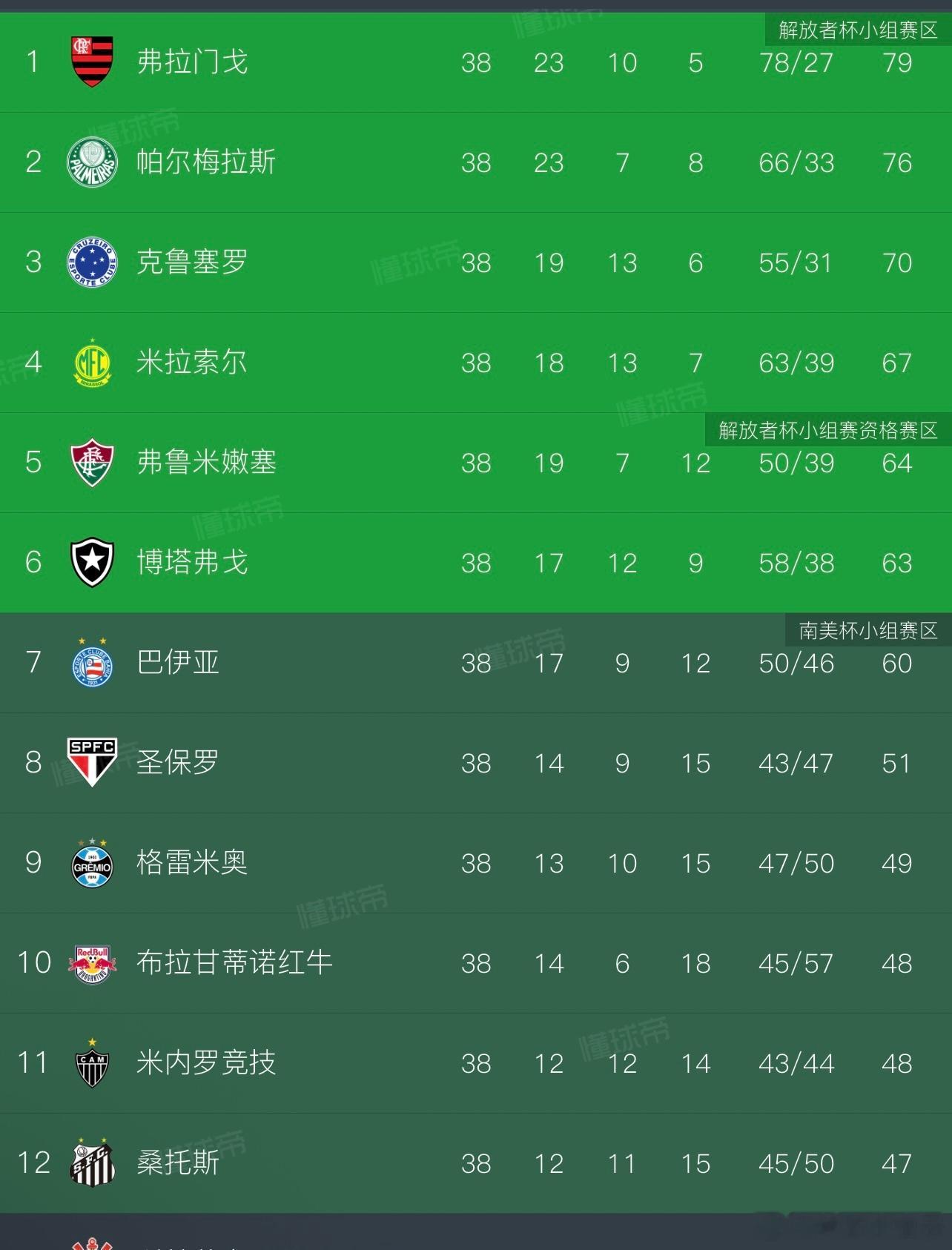Click the Red Bull Bragantino badge
The image size is (952, 1250).
click(92, 963)
